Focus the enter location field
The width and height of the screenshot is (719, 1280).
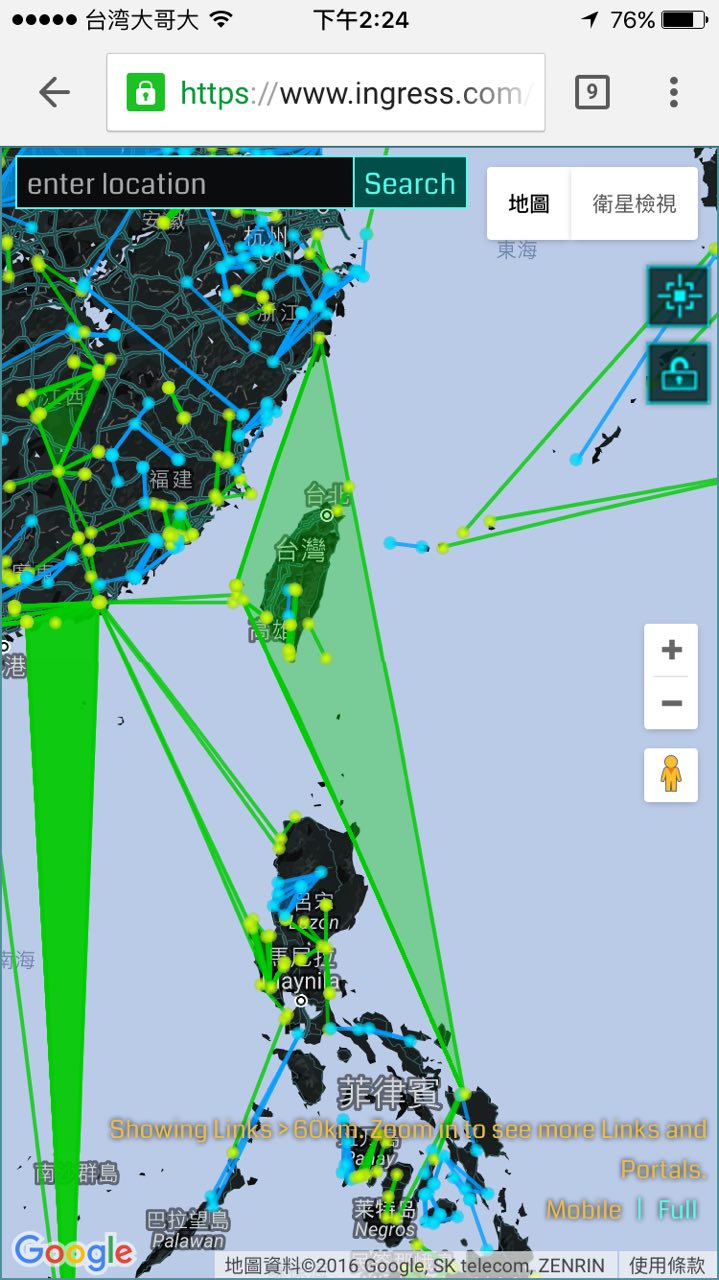tap(185, 184)
